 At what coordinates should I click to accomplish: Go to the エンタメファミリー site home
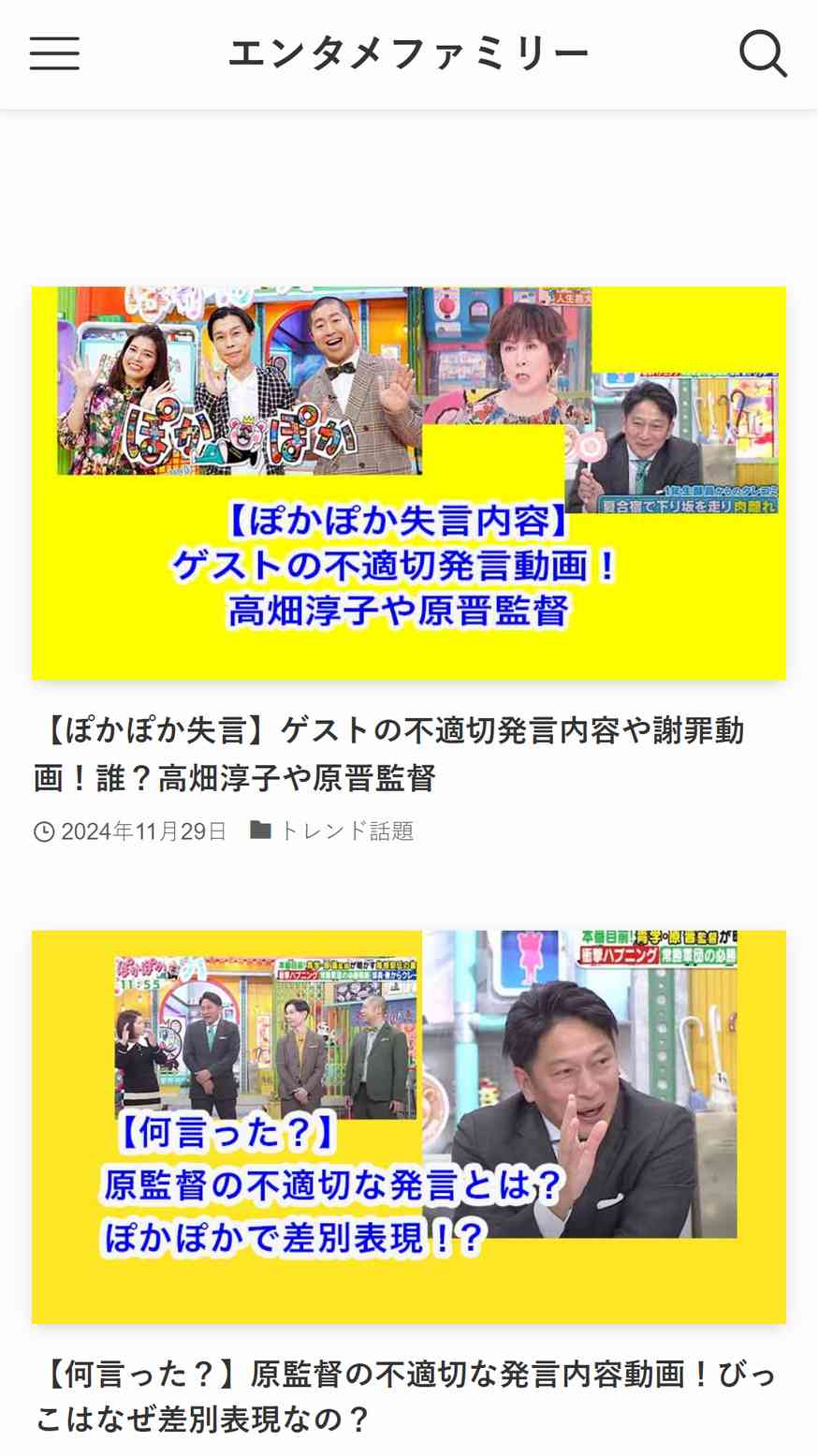point(409,53)
